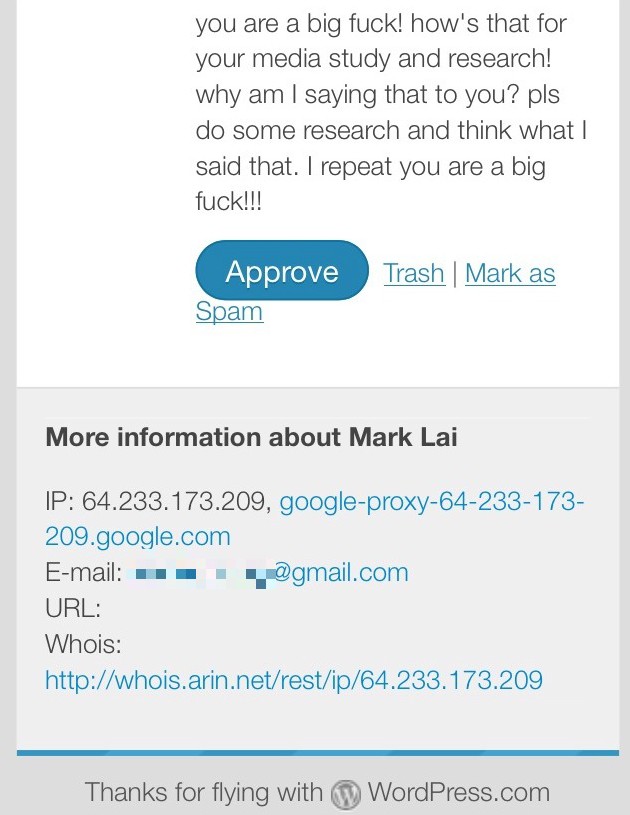Mark the comment as Spam
This screenshot has width=630, height=815.
510,273
